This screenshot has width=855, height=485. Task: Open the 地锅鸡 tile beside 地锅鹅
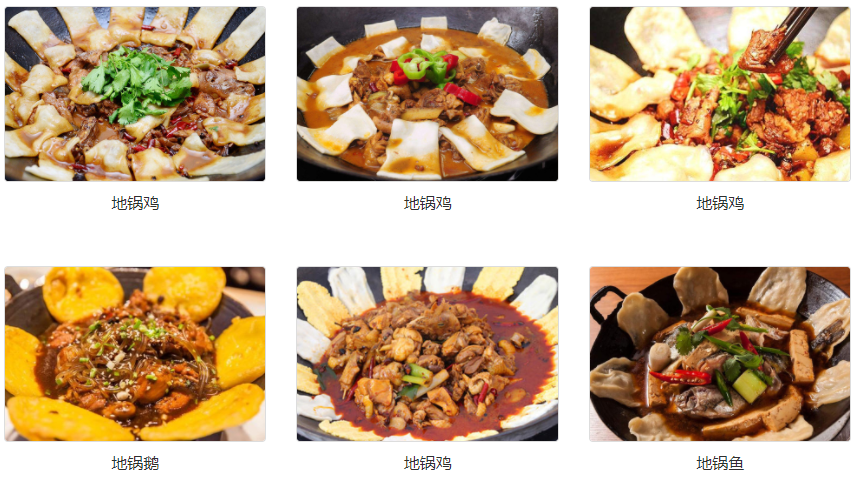[x=427, y=354]
